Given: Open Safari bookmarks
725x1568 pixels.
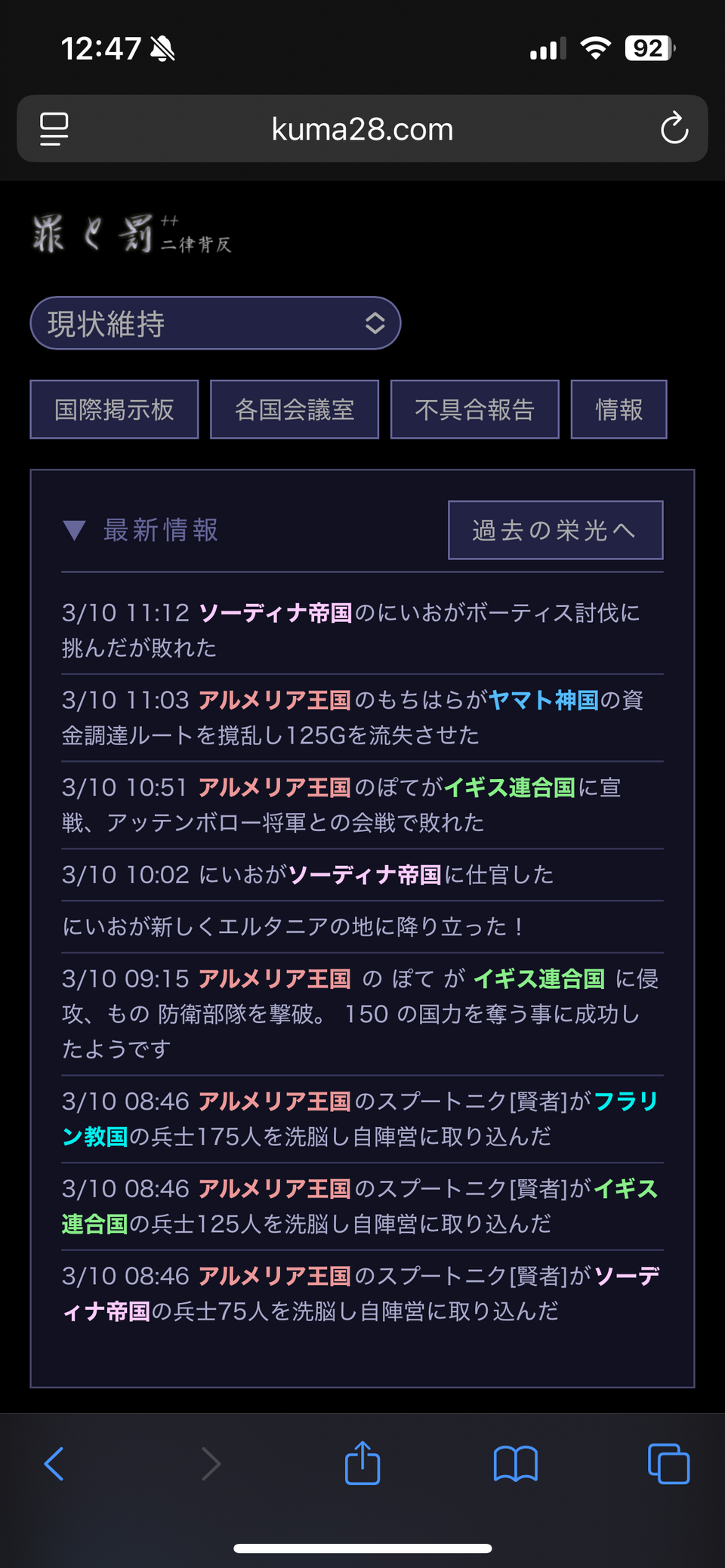Looking at the screenshot, I should (x=515, y=1464).
